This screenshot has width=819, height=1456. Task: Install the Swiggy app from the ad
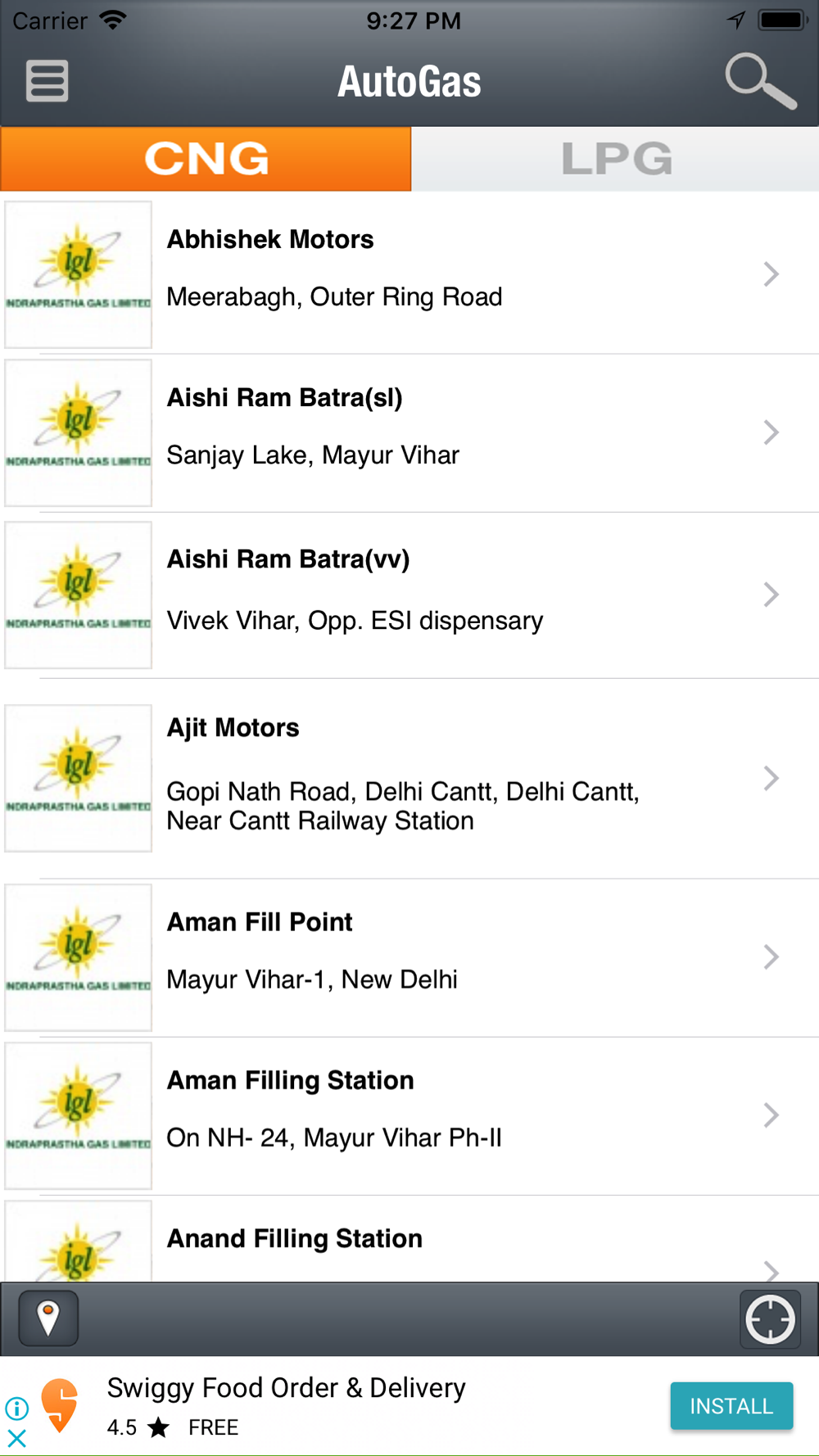(731, 1406)
